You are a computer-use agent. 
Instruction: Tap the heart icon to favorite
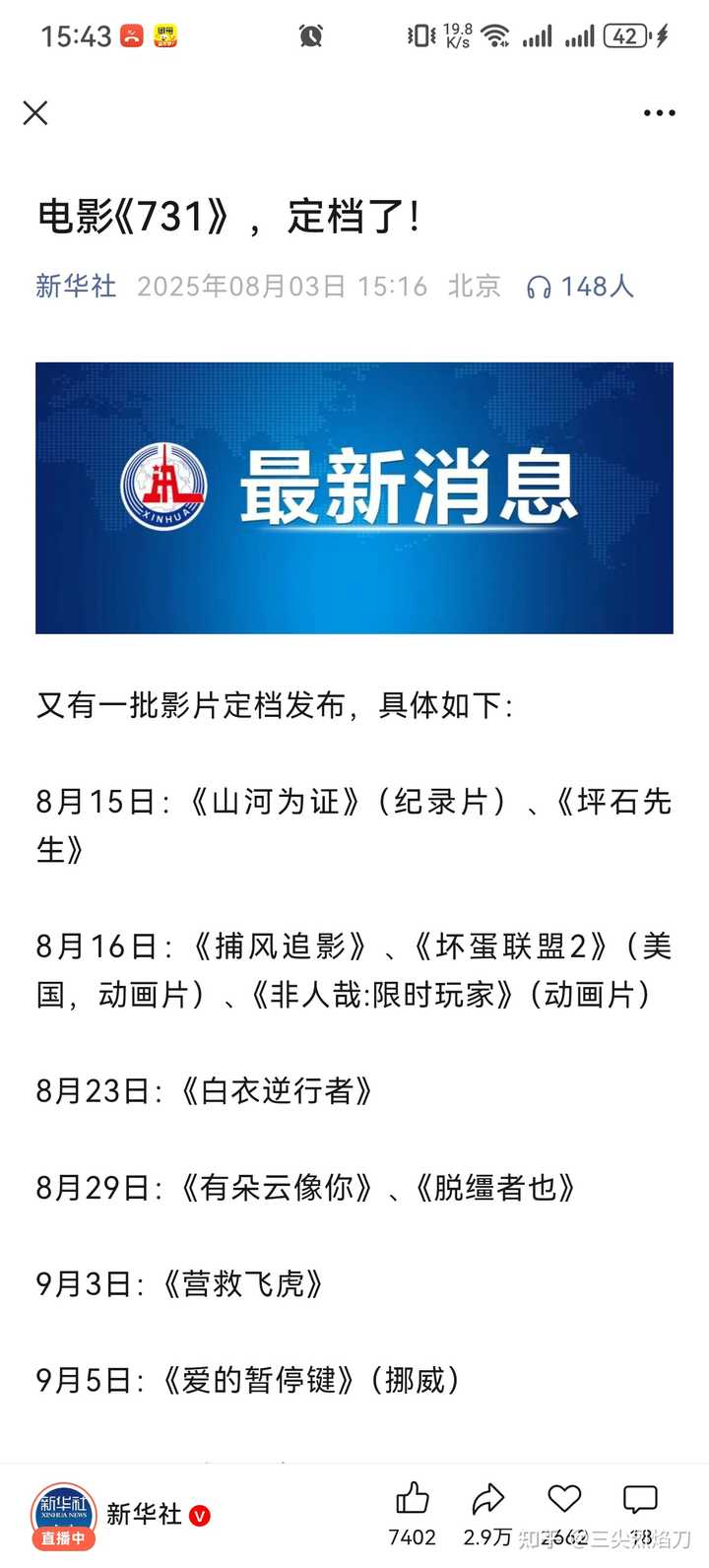pos(564,1499)
